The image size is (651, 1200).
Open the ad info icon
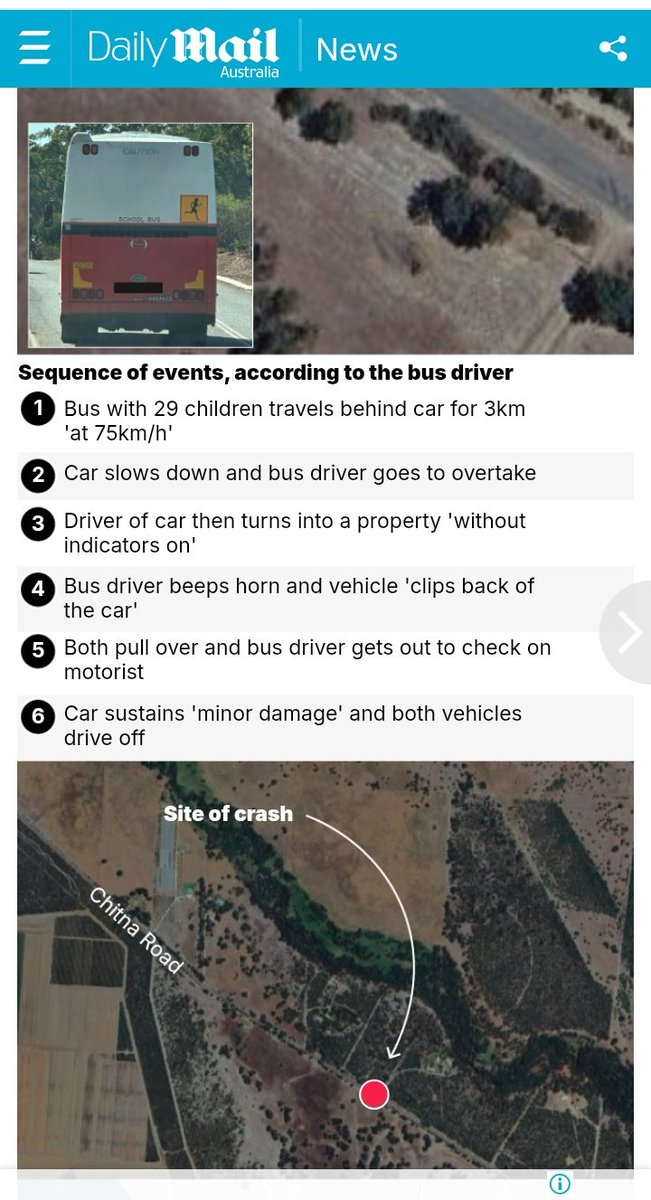point(560,1184)
